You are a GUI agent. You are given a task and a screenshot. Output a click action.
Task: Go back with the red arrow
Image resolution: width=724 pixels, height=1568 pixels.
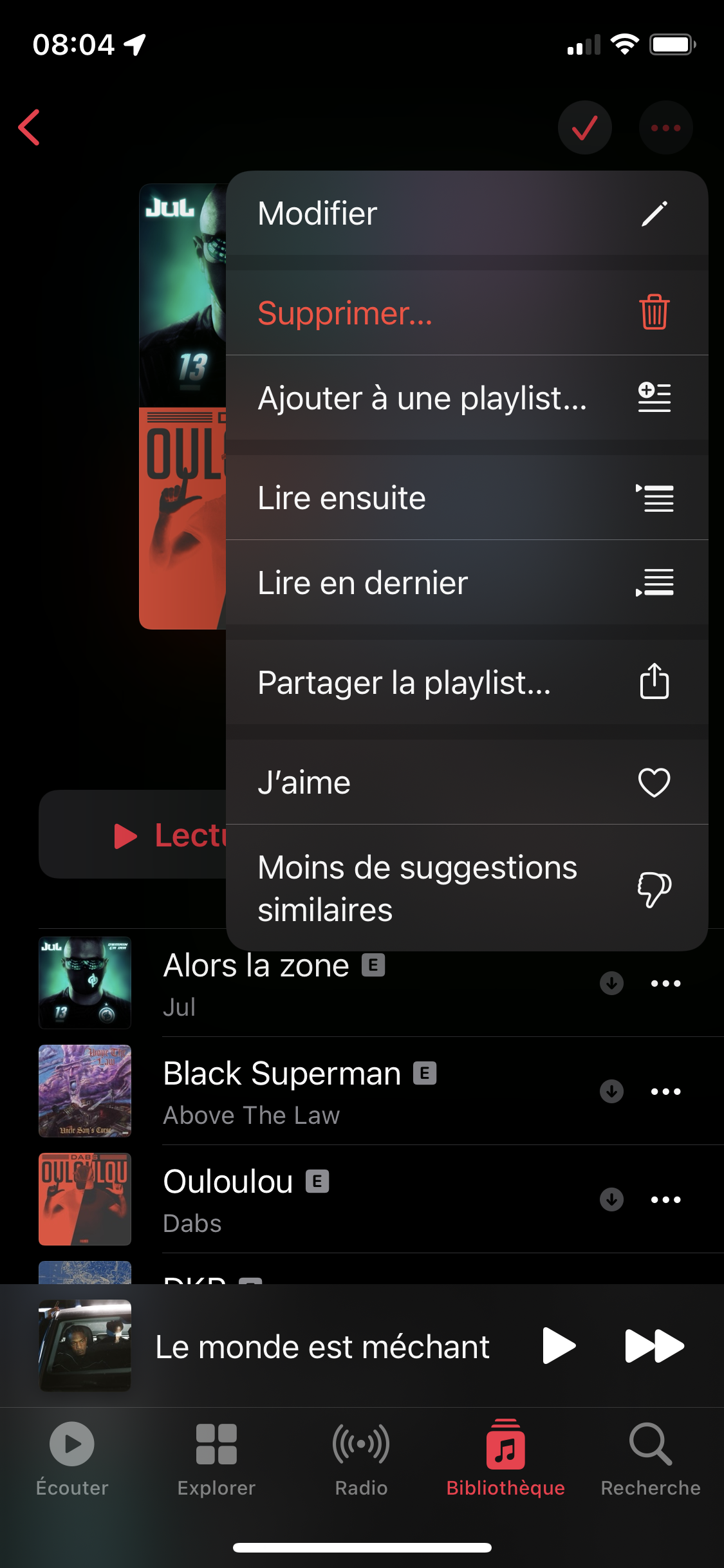[x=30, y=127]
